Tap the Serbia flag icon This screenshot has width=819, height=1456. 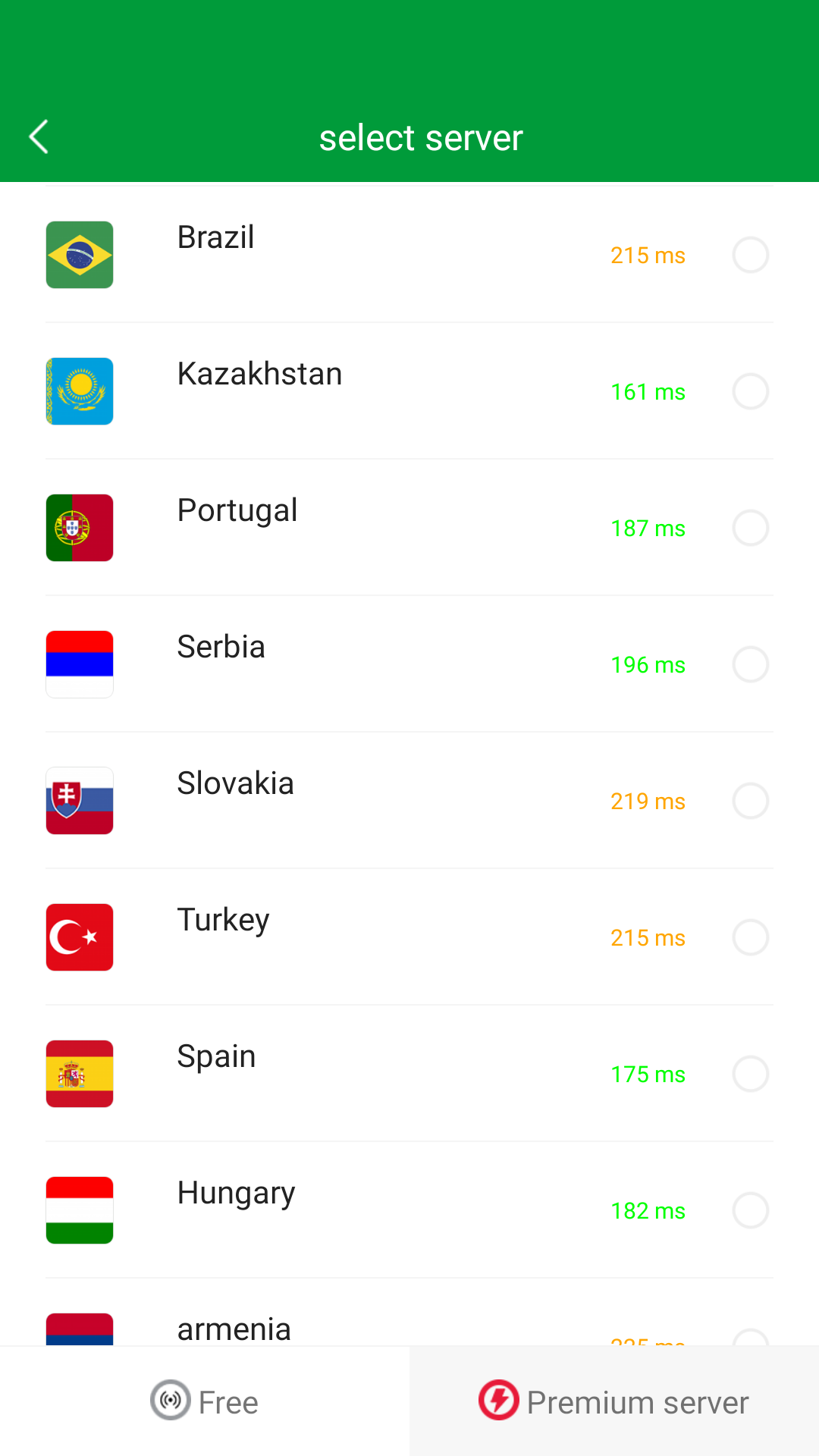pos(80,664)
